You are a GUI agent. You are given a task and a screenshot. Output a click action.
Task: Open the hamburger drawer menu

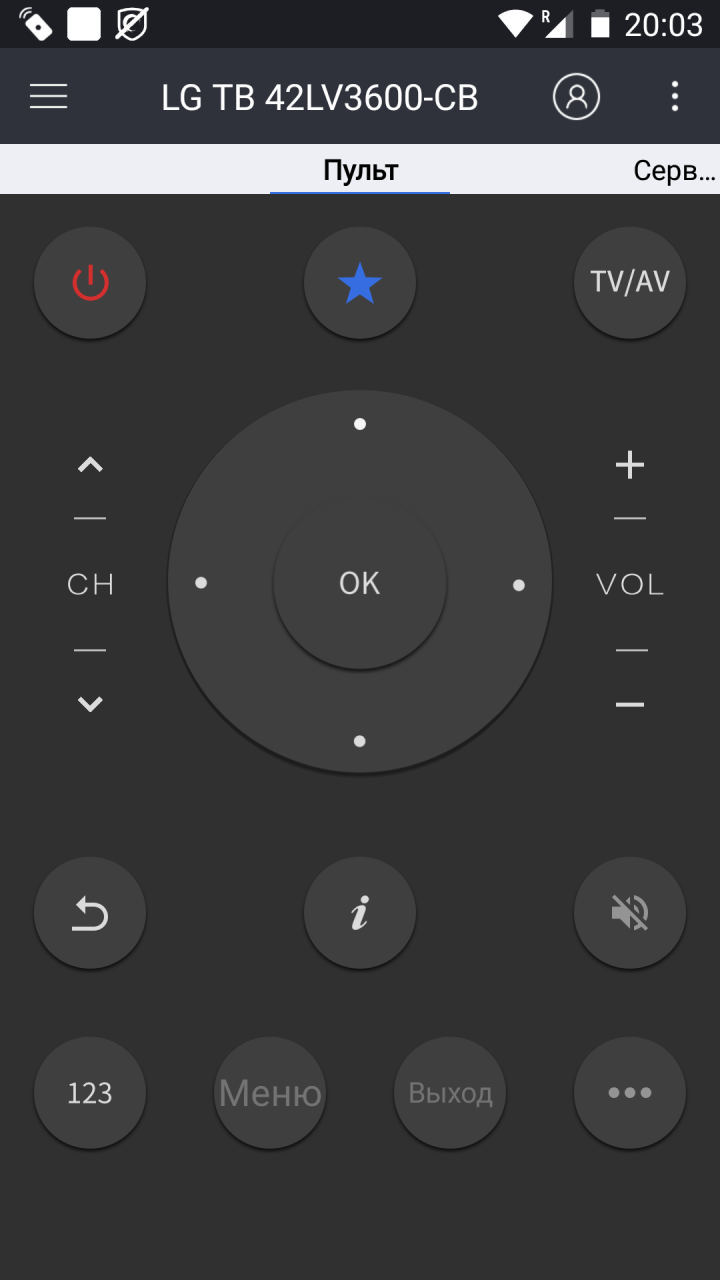[48, 96]
